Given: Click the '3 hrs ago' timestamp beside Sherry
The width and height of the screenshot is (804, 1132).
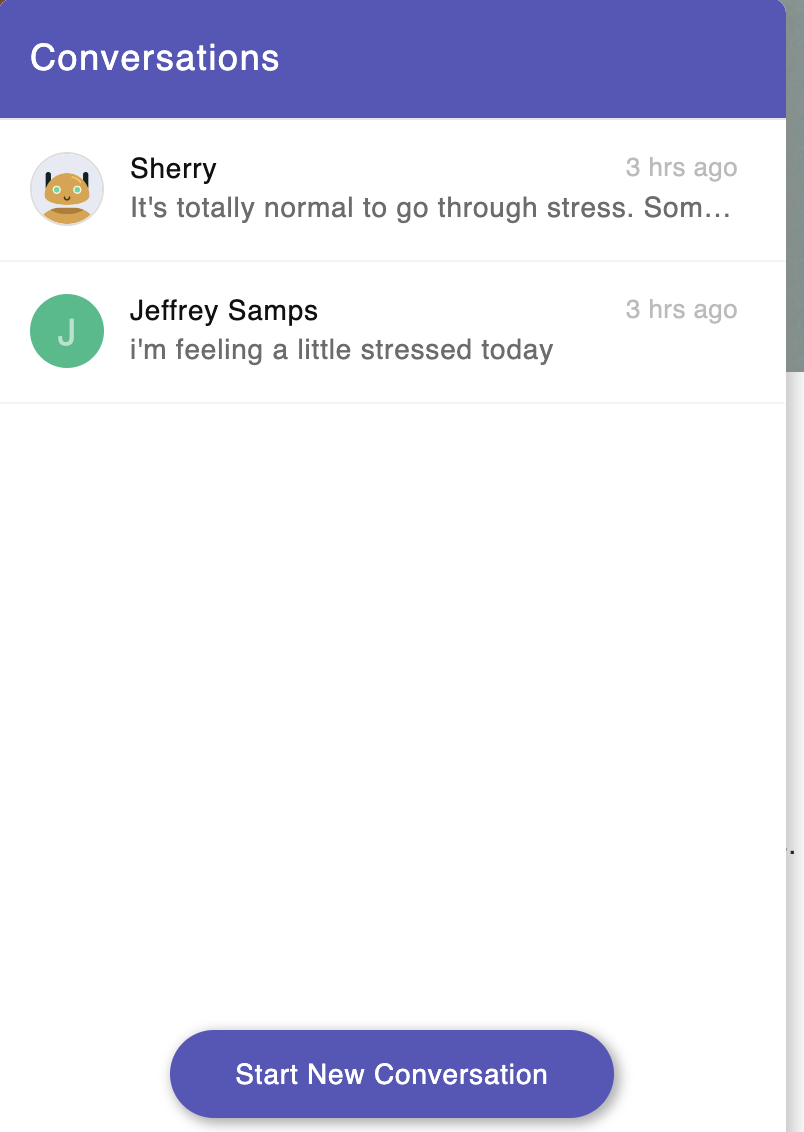Looking at the screenshot, I should coord(681,167).
